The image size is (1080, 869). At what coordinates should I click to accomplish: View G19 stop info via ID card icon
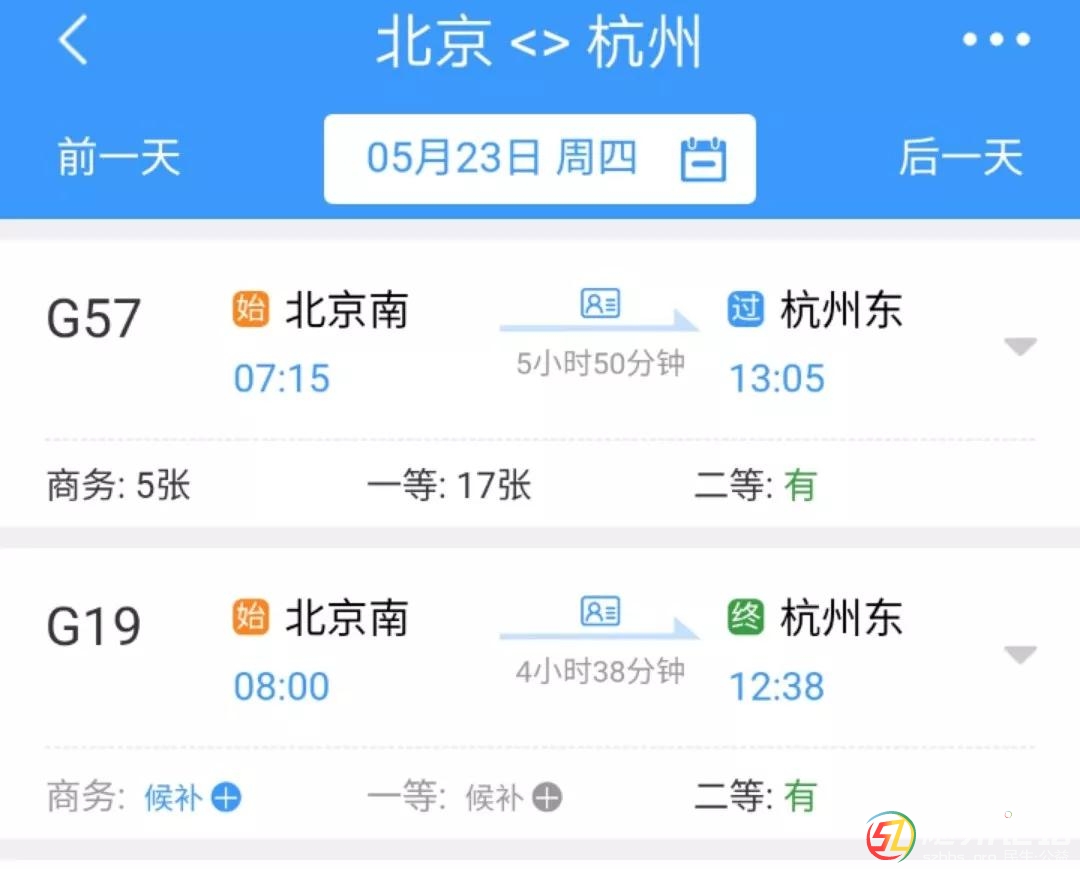tap(600, 611)
